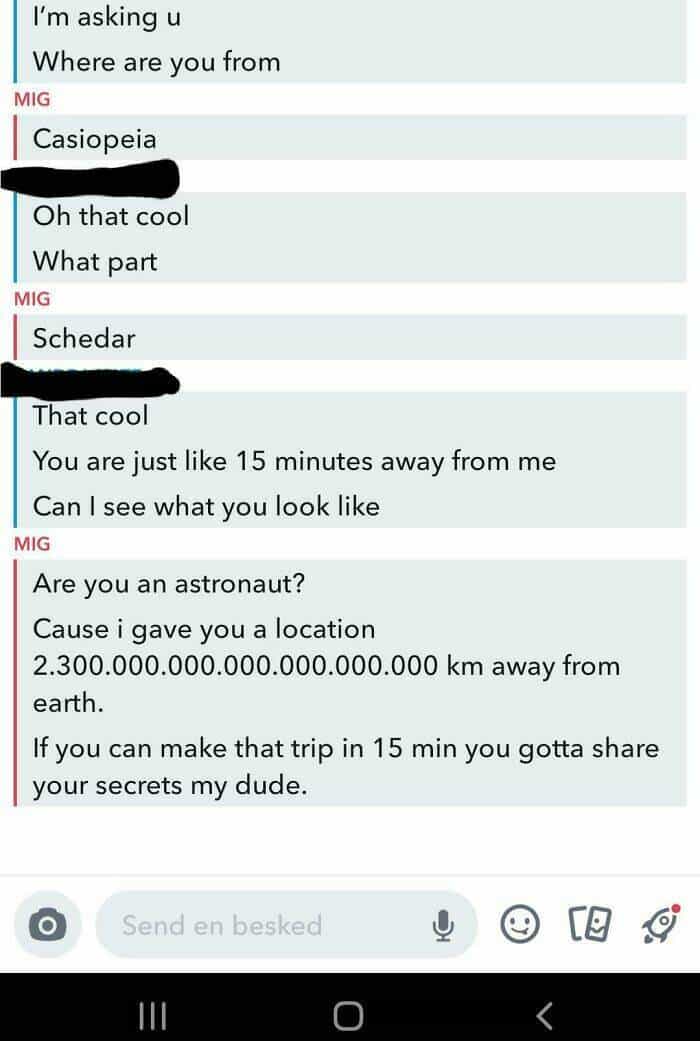Tap the system home button

point(348,1015)
